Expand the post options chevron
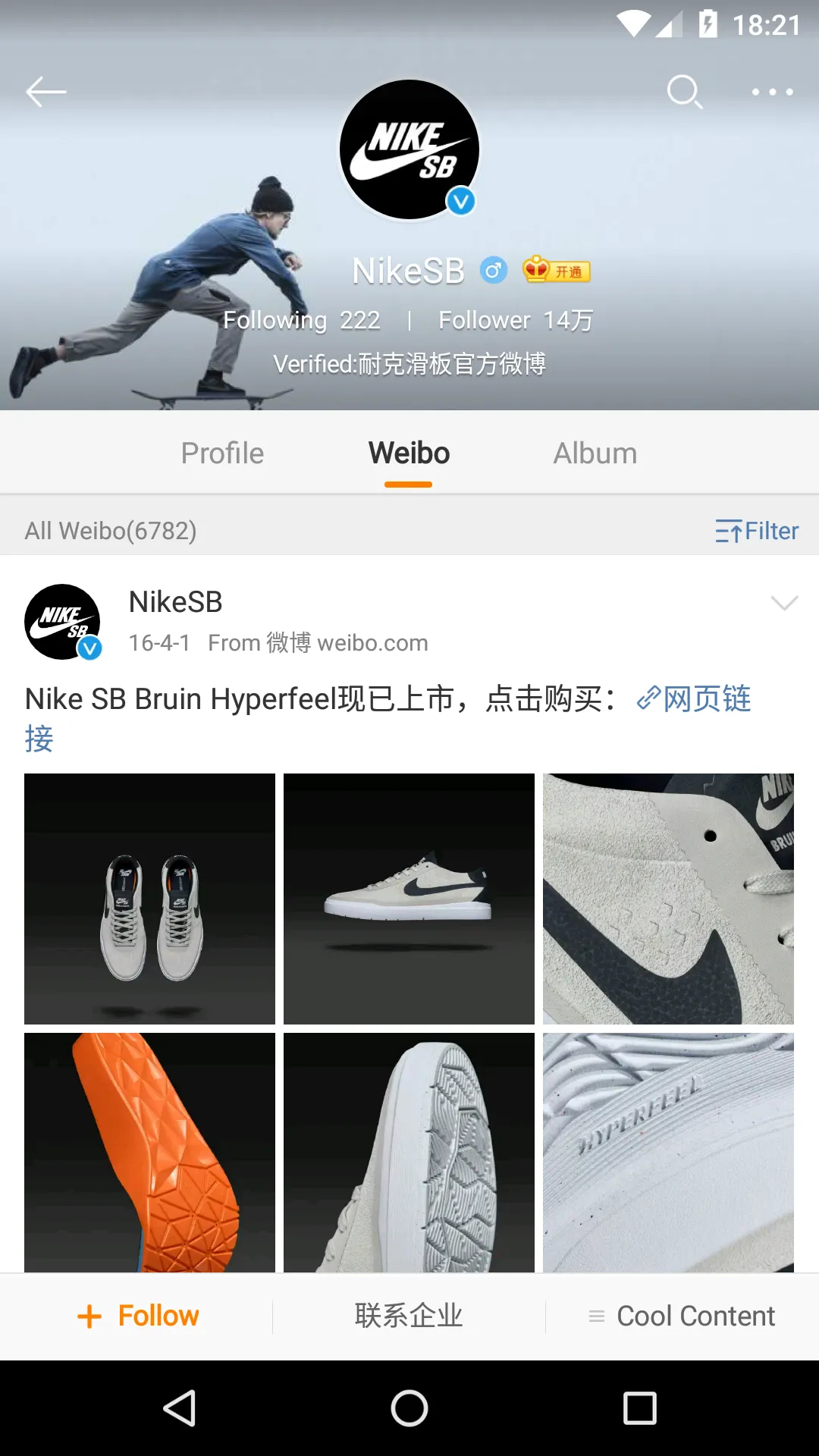This screenshot has width=819, height=1456. [x=784, y=604]
